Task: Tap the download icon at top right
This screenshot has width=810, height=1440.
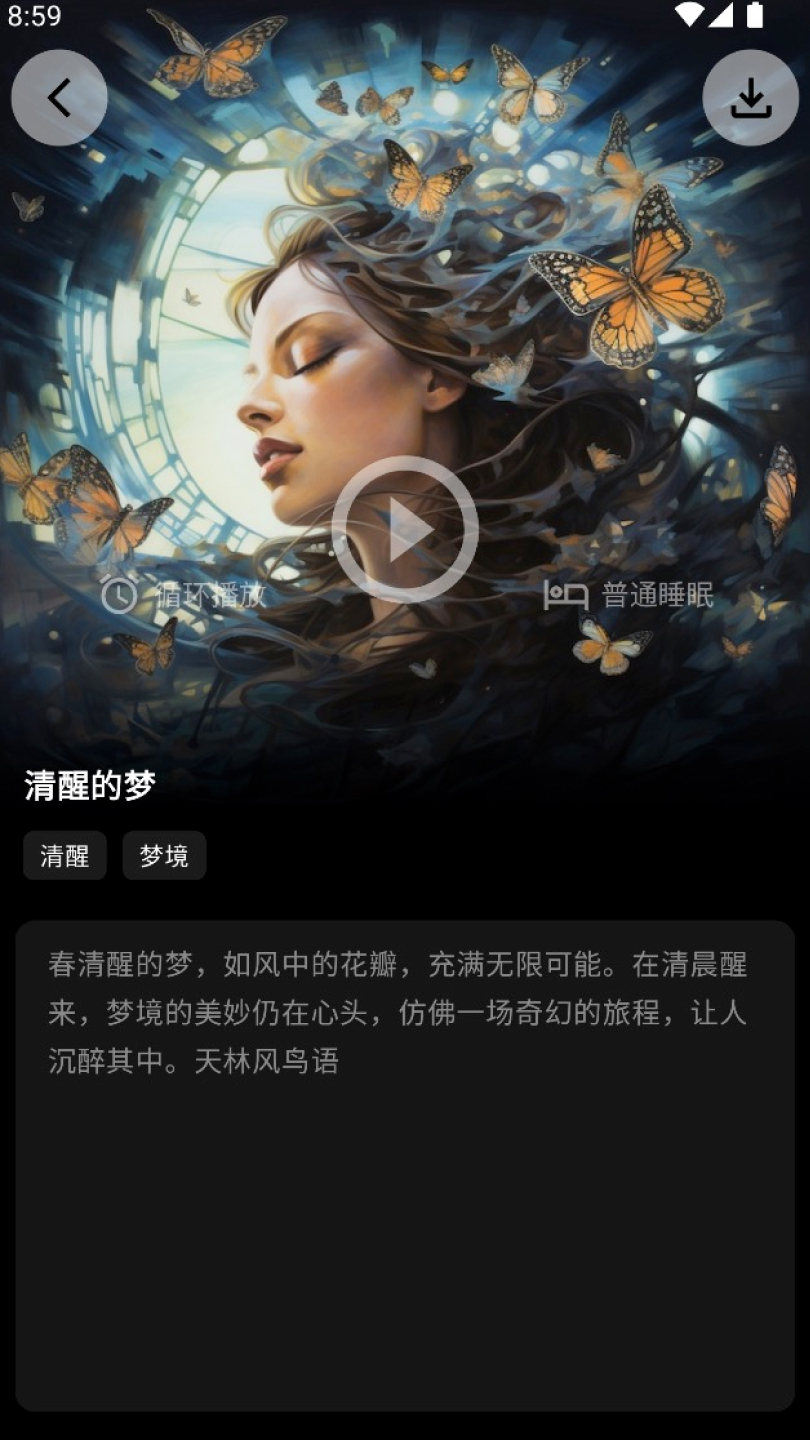Action: [751, 97]
